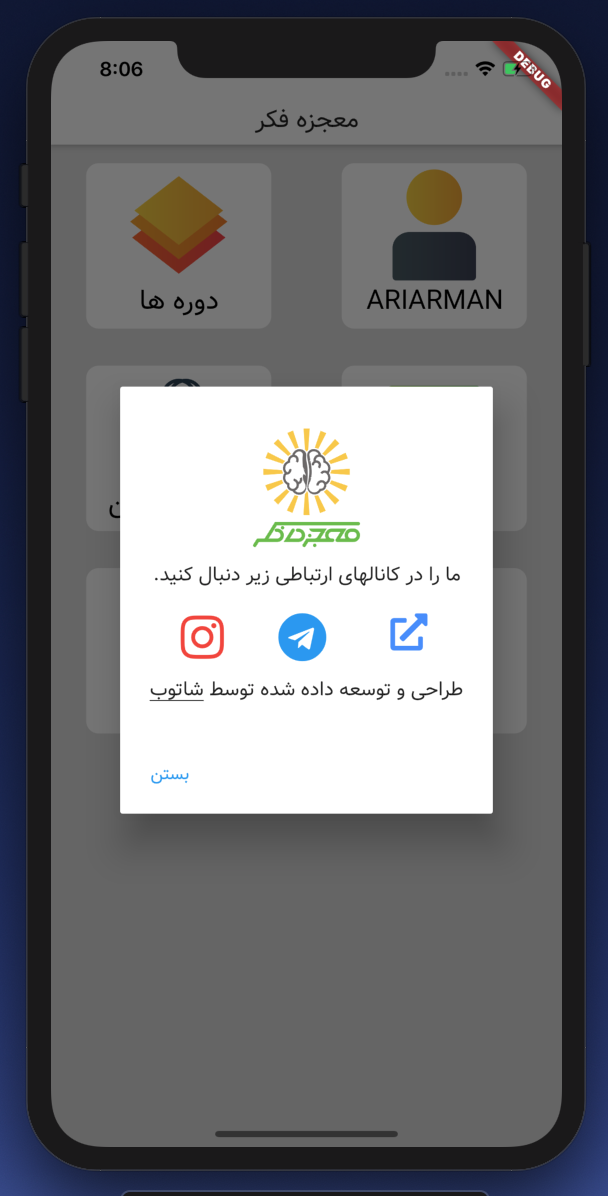This screenshot has width=608, height=1196.
Task: Open the Telegram channel link
Action: [302, 637]
